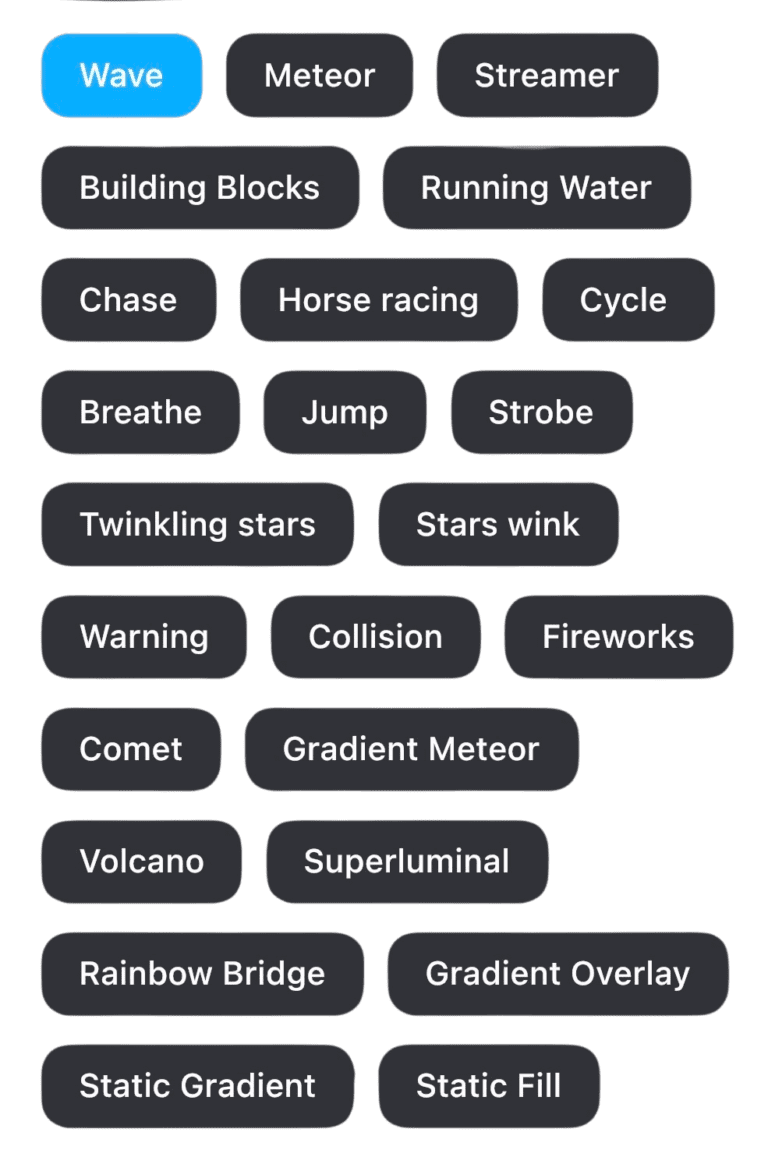Image resolution: width=768 pixels, height=1164 pixels.
Task: Apply the Static Gradient mode
Action: coord(197,1086)
